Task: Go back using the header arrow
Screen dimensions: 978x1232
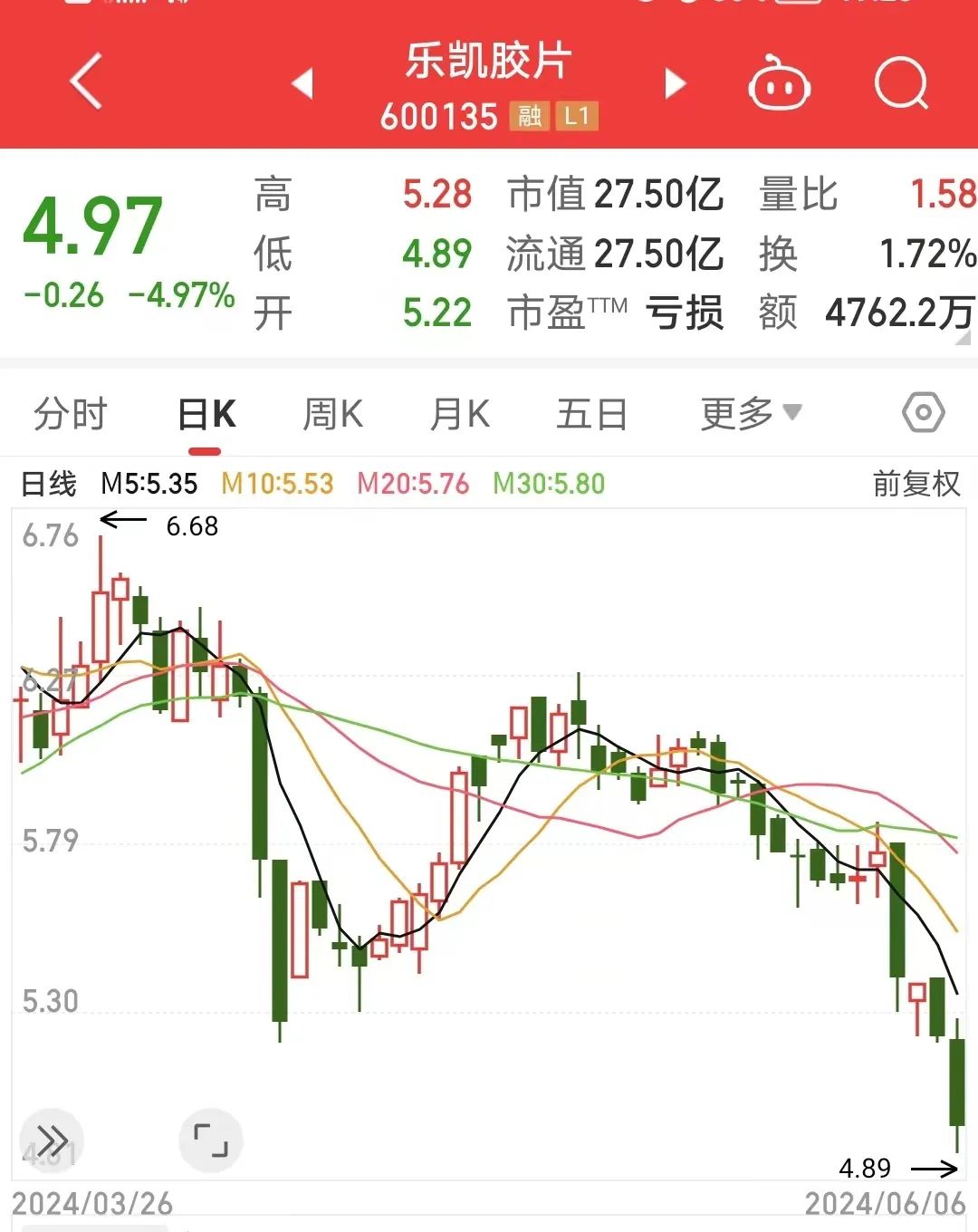Action: [86, 82]
